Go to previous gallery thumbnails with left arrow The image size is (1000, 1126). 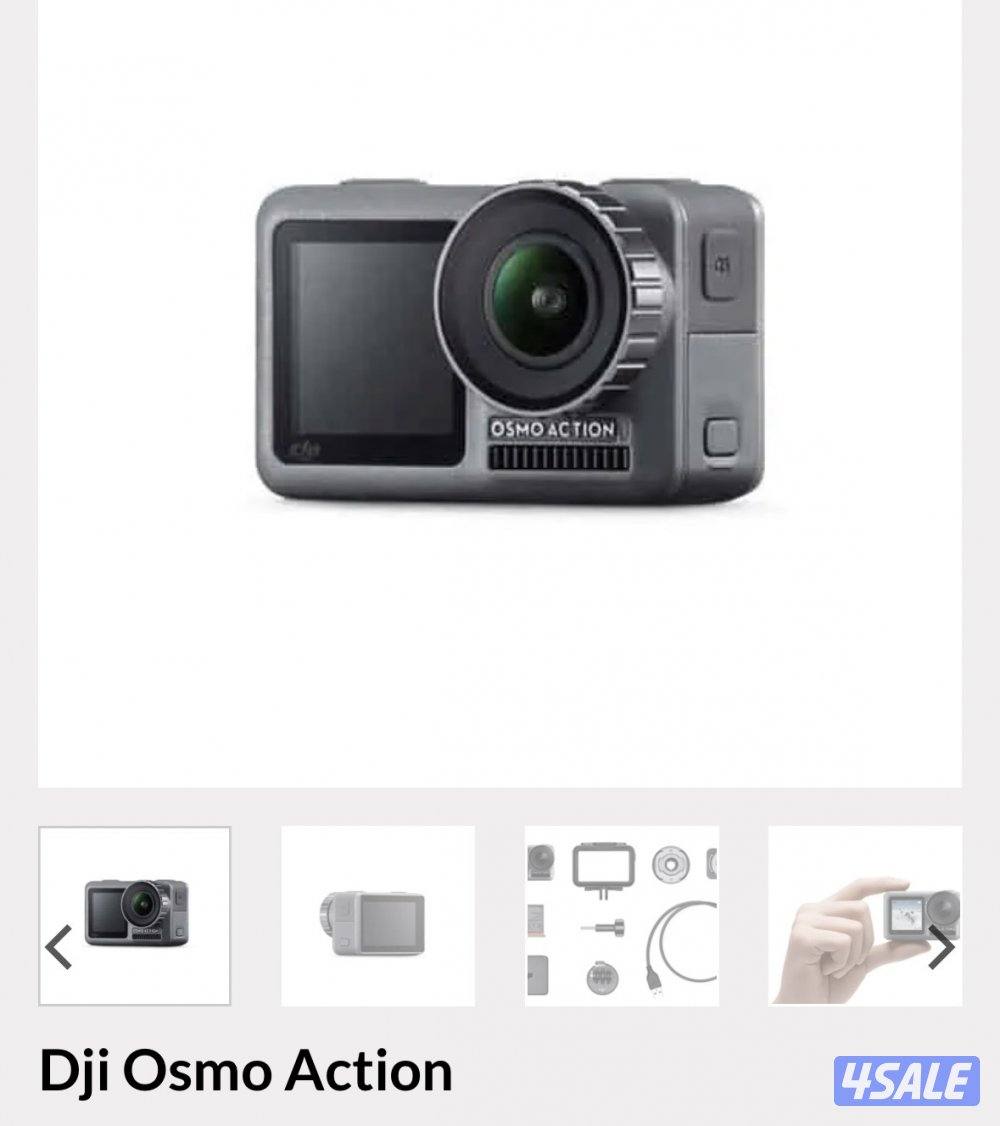pyautogui.click(x=59, y=947)
